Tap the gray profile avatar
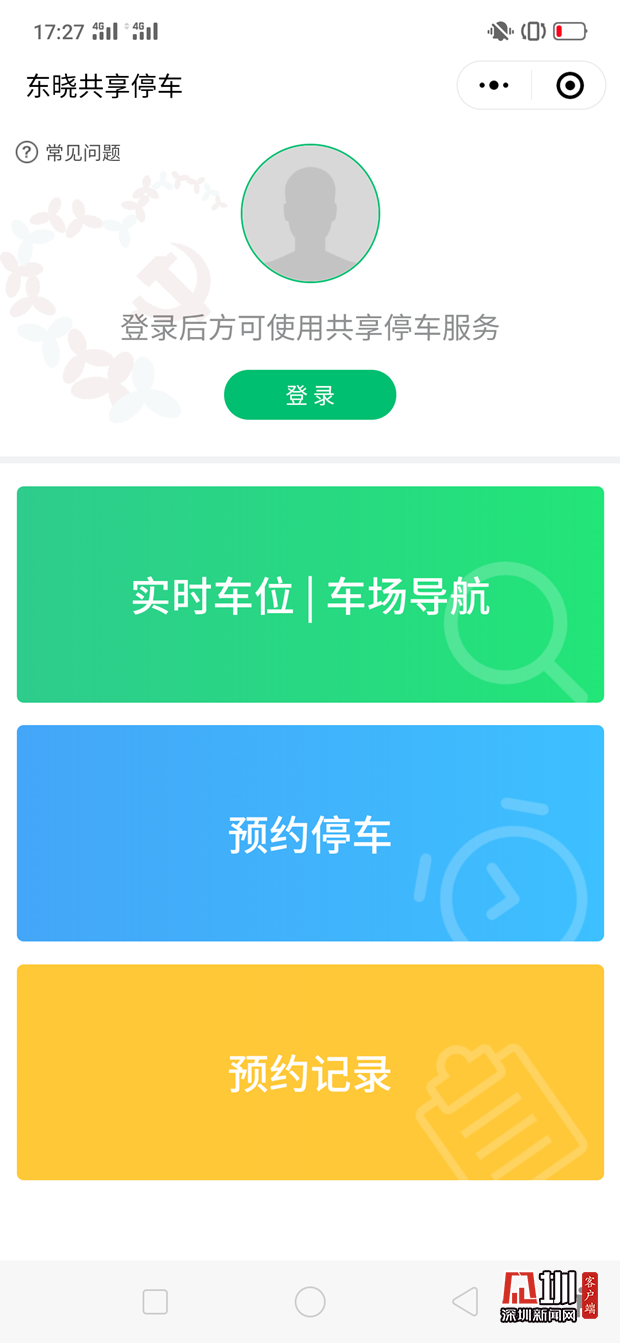Image resolution: width=620 pixels, height=1343 pixels. pyautogui.click(x=310, y=214)
